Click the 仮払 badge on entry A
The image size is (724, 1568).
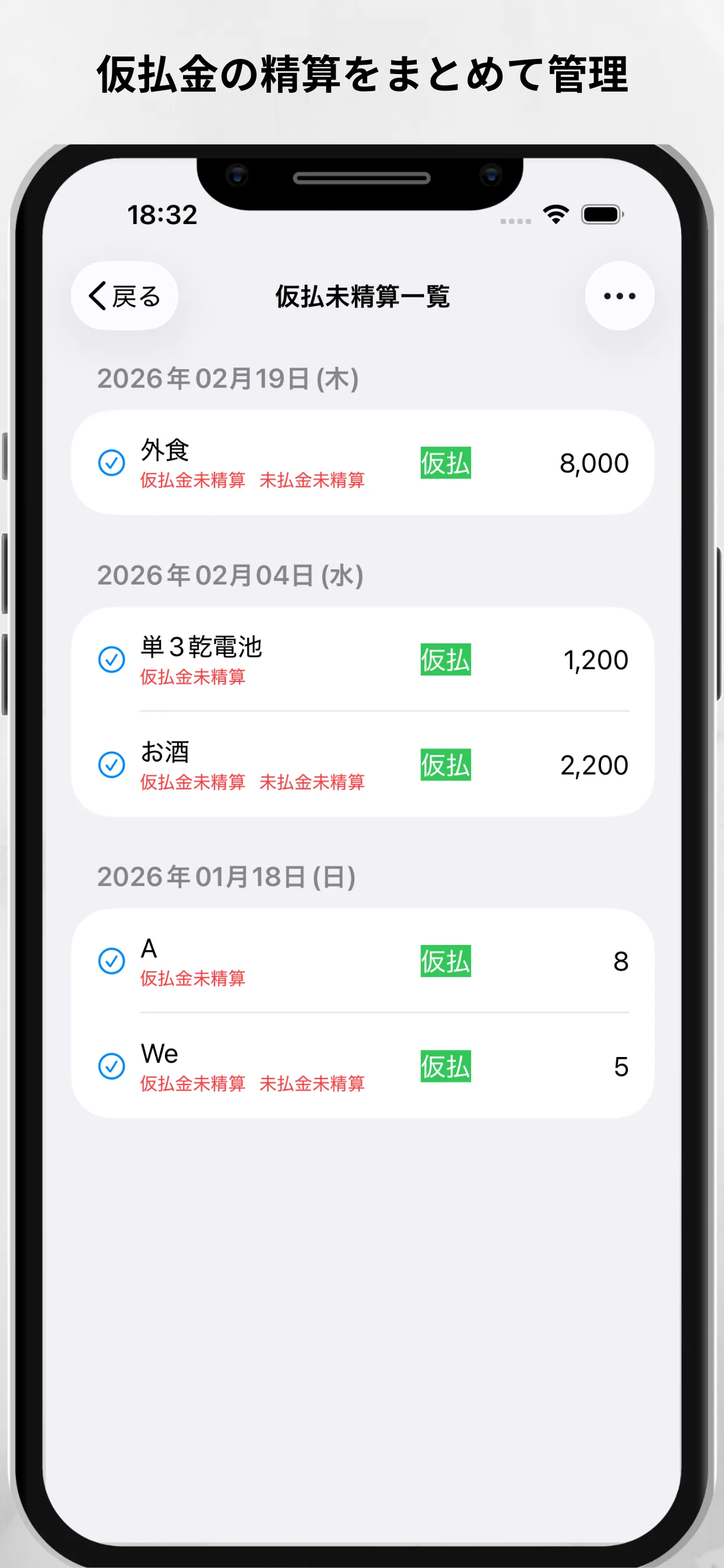pos(445,963)
